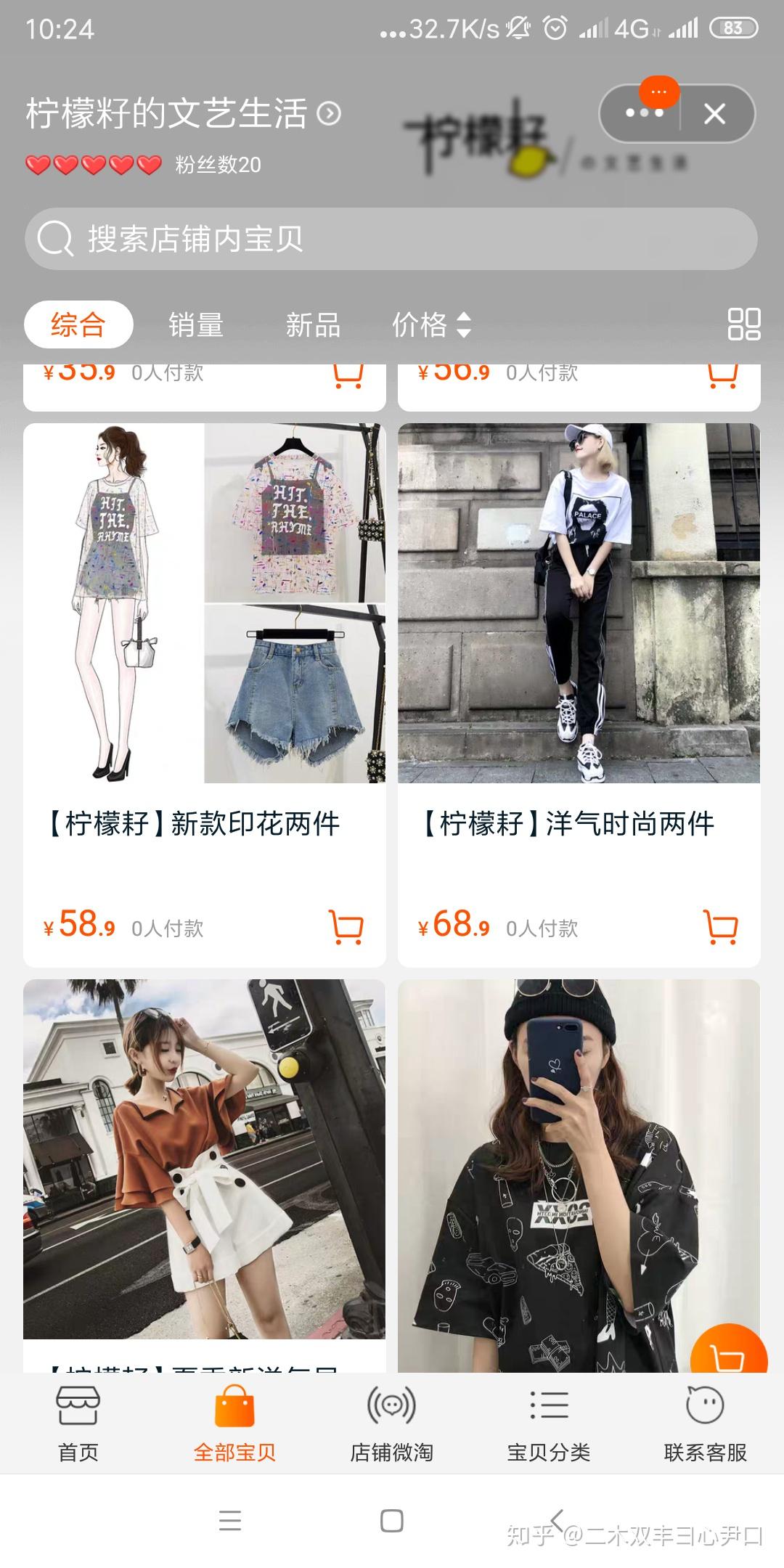Open the 新款印花两件 product card
This screenshot has width=784, height=1568.
click(x=204, y=653)
